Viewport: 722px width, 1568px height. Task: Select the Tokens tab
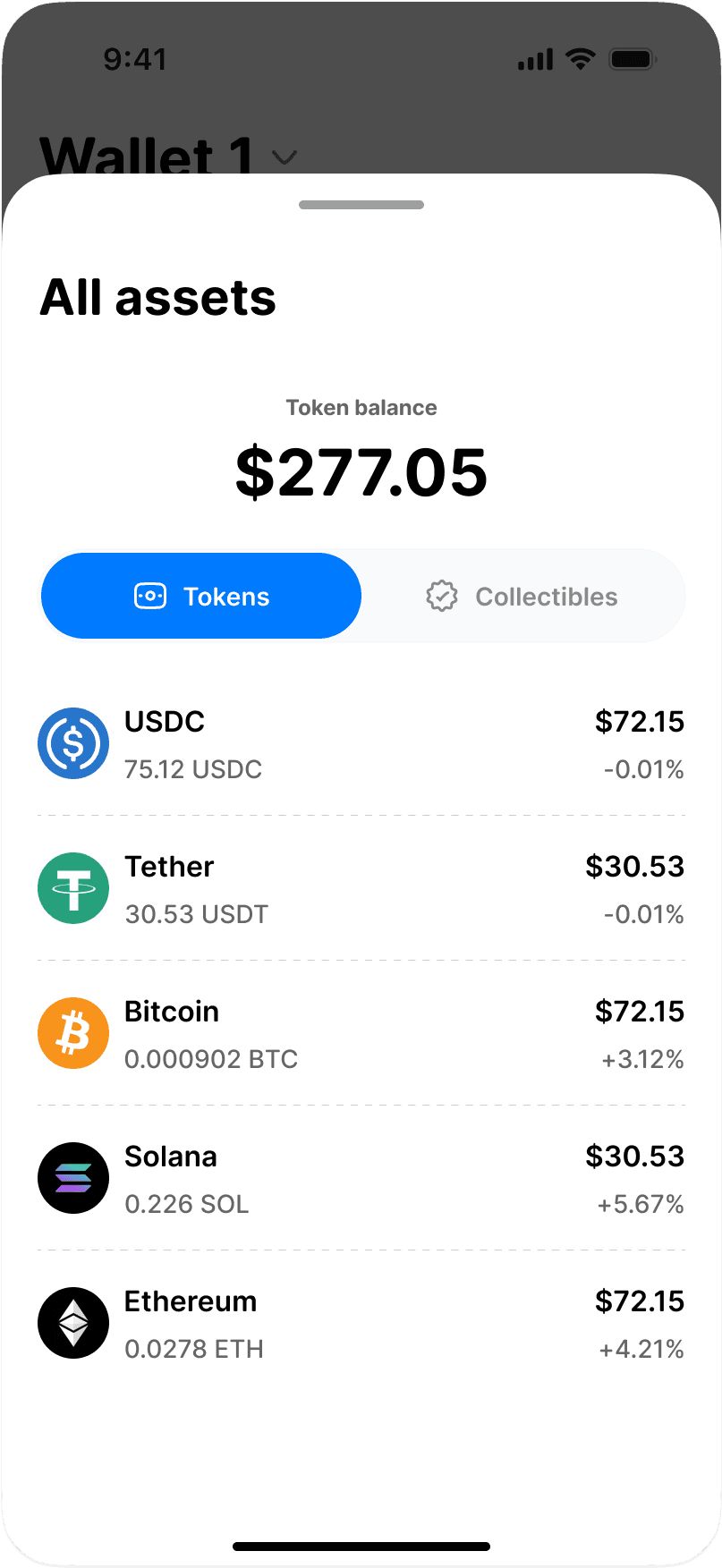click(x=201, y=597)
